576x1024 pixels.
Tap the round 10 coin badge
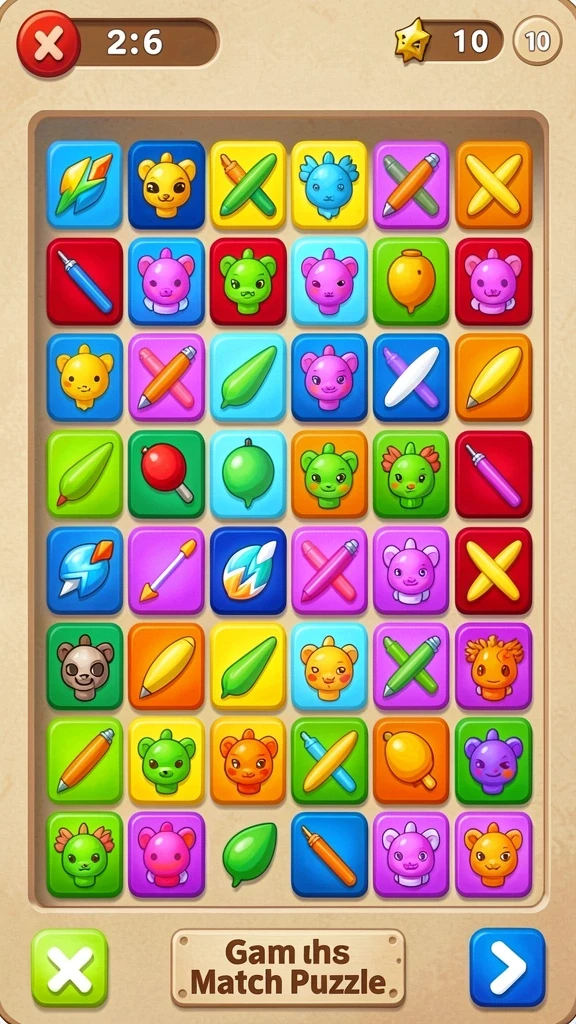coord(537,41)
